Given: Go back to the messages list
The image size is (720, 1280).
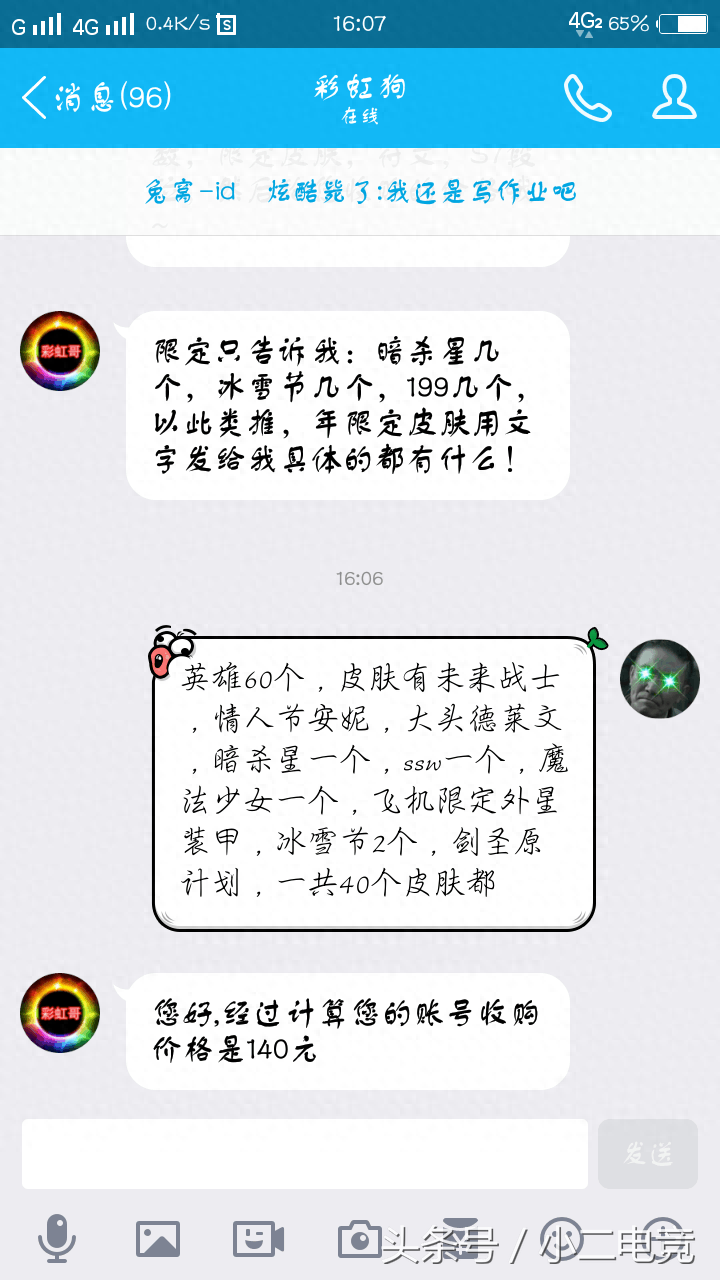Looking at the screenshot, I should point(95,97).
